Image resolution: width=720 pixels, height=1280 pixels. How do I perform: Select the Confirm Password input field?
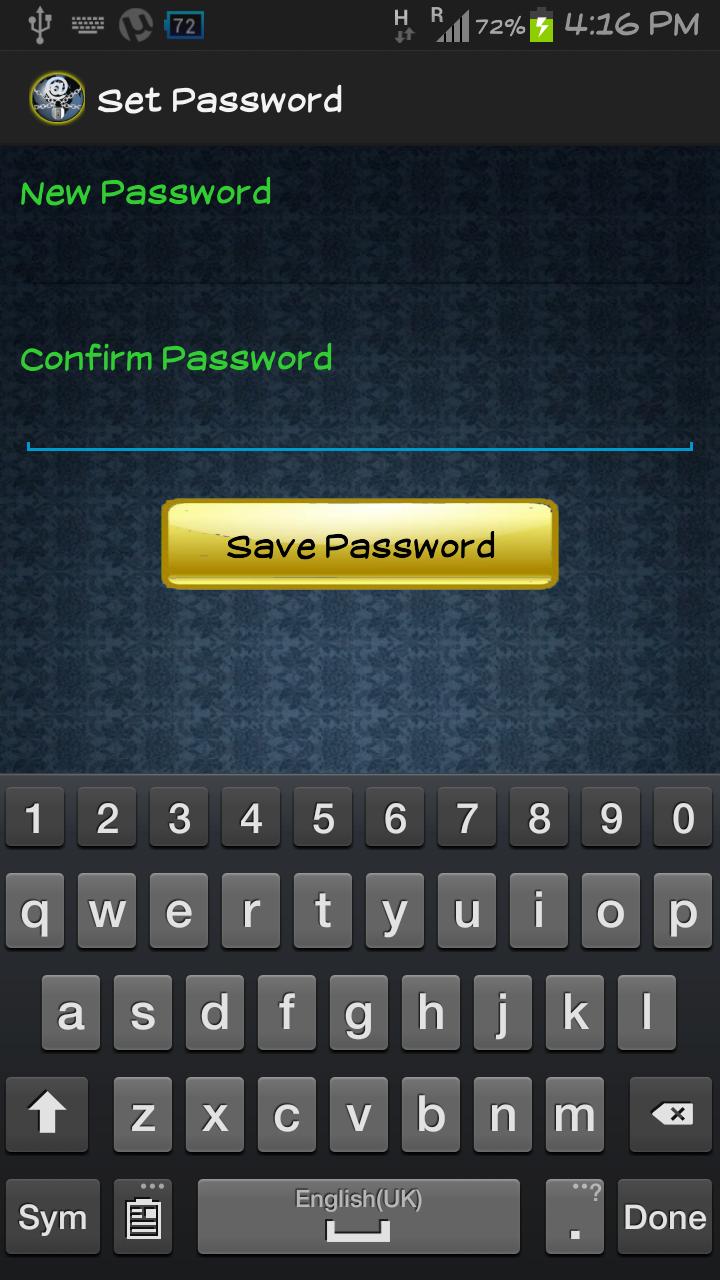pos(359,420)
